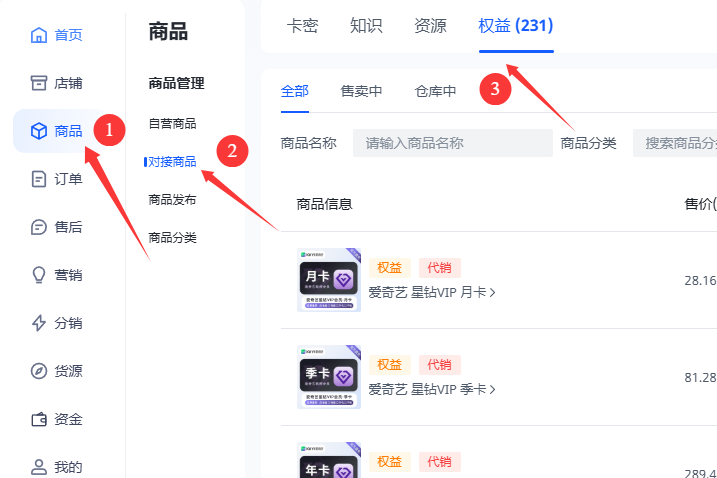Image resolution: width=717 pixels, height=478 pixels.
Task: Open 自营商品 in product management
Action: tap(172, 124)
